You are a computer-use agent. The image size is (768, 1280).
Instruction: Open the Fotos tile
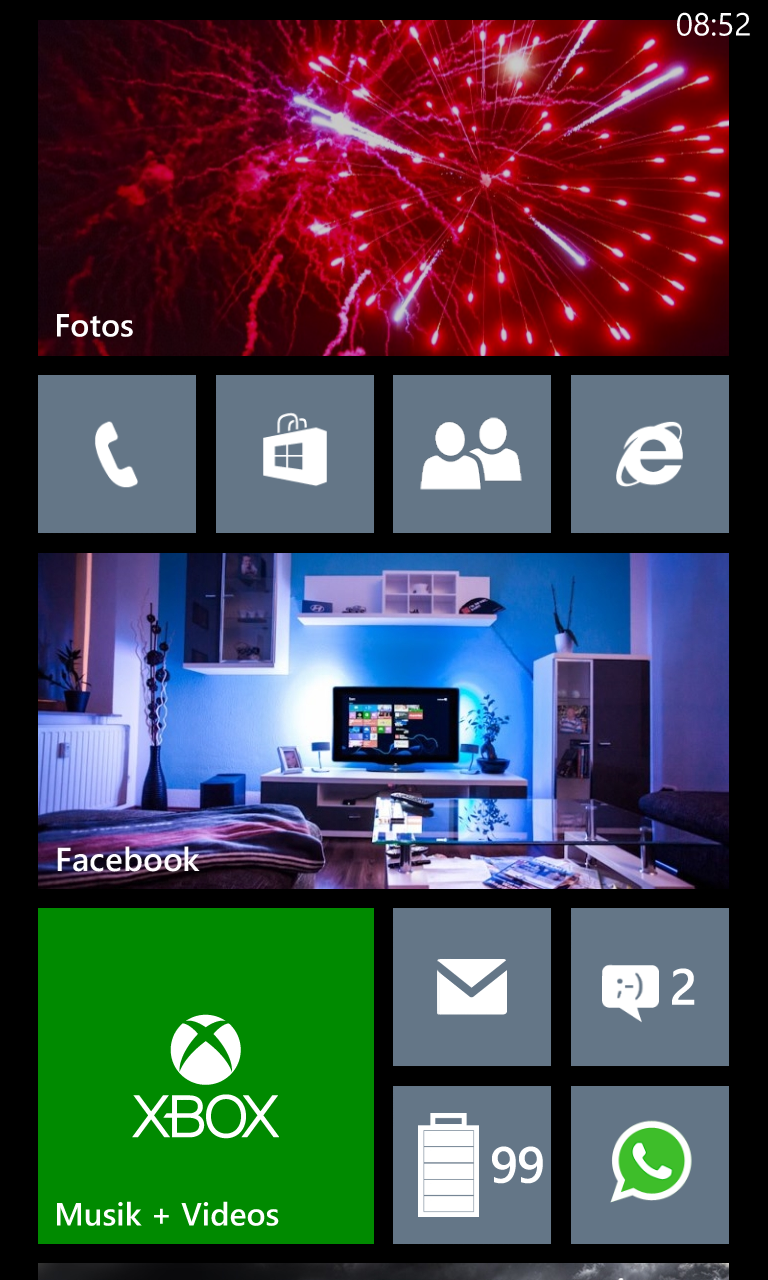tap(383, 188)
